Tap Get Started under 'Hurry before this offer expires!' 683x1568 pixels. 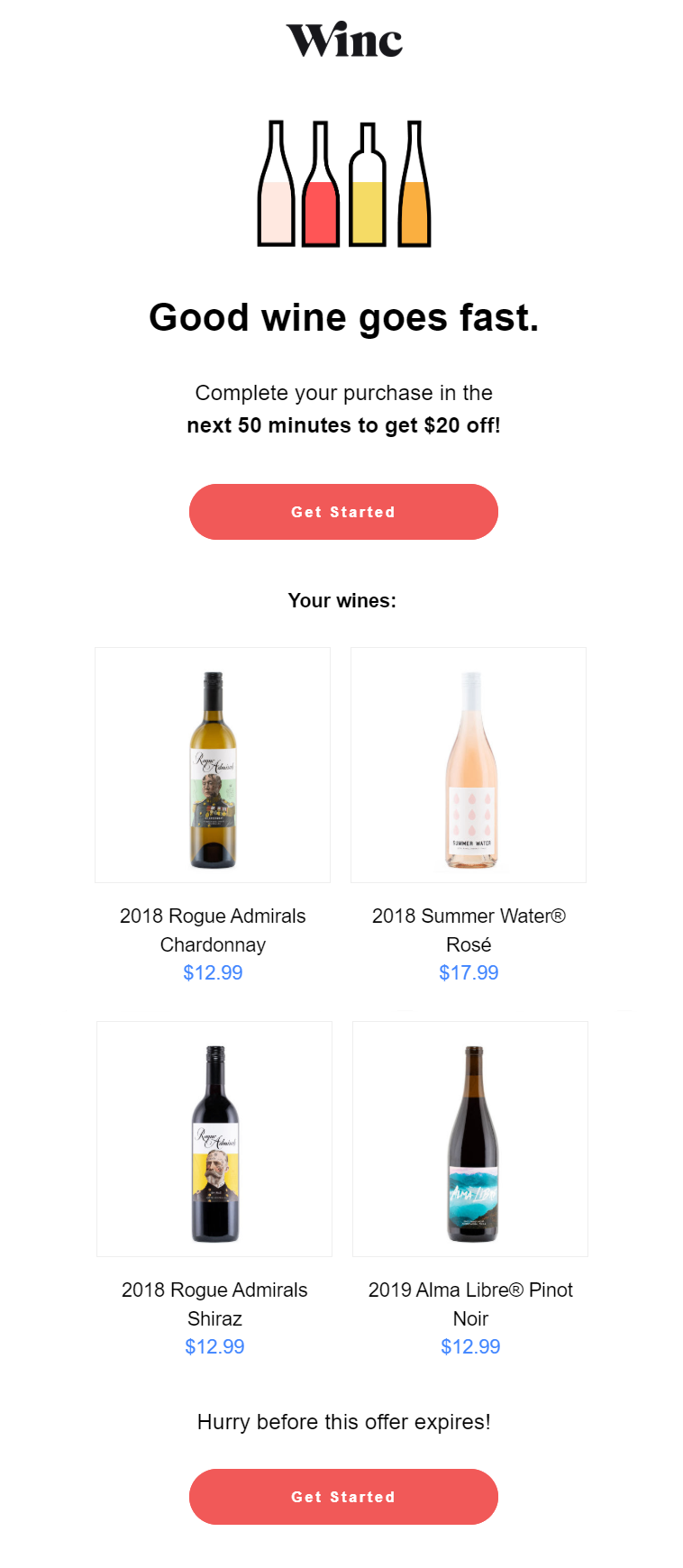[x=343, y=1497]
